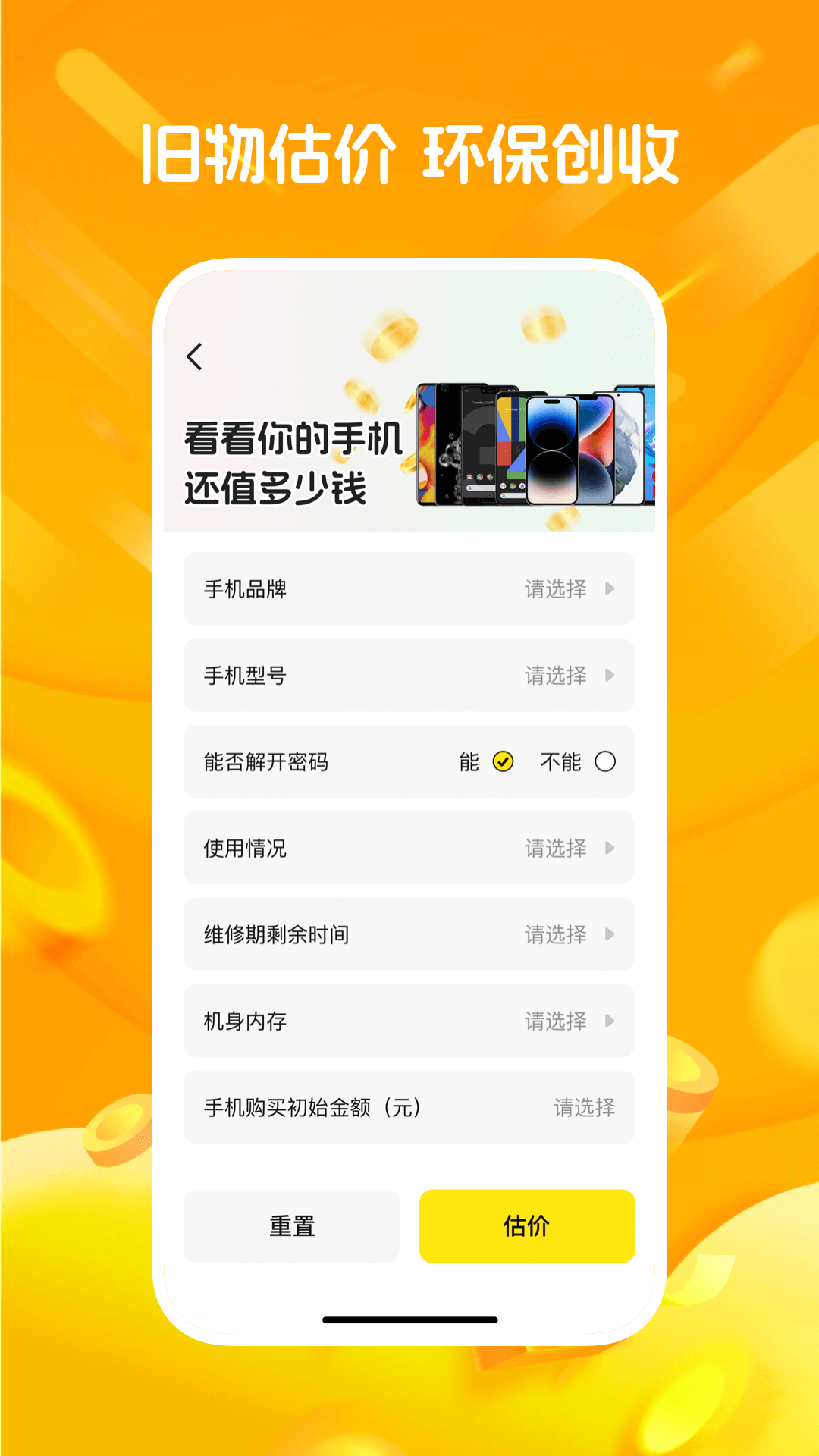The height and width of the screenshot is (1456, 819).
Task: Open the 维修期剩余时间 picker row
Action: (x=409, y=935)
